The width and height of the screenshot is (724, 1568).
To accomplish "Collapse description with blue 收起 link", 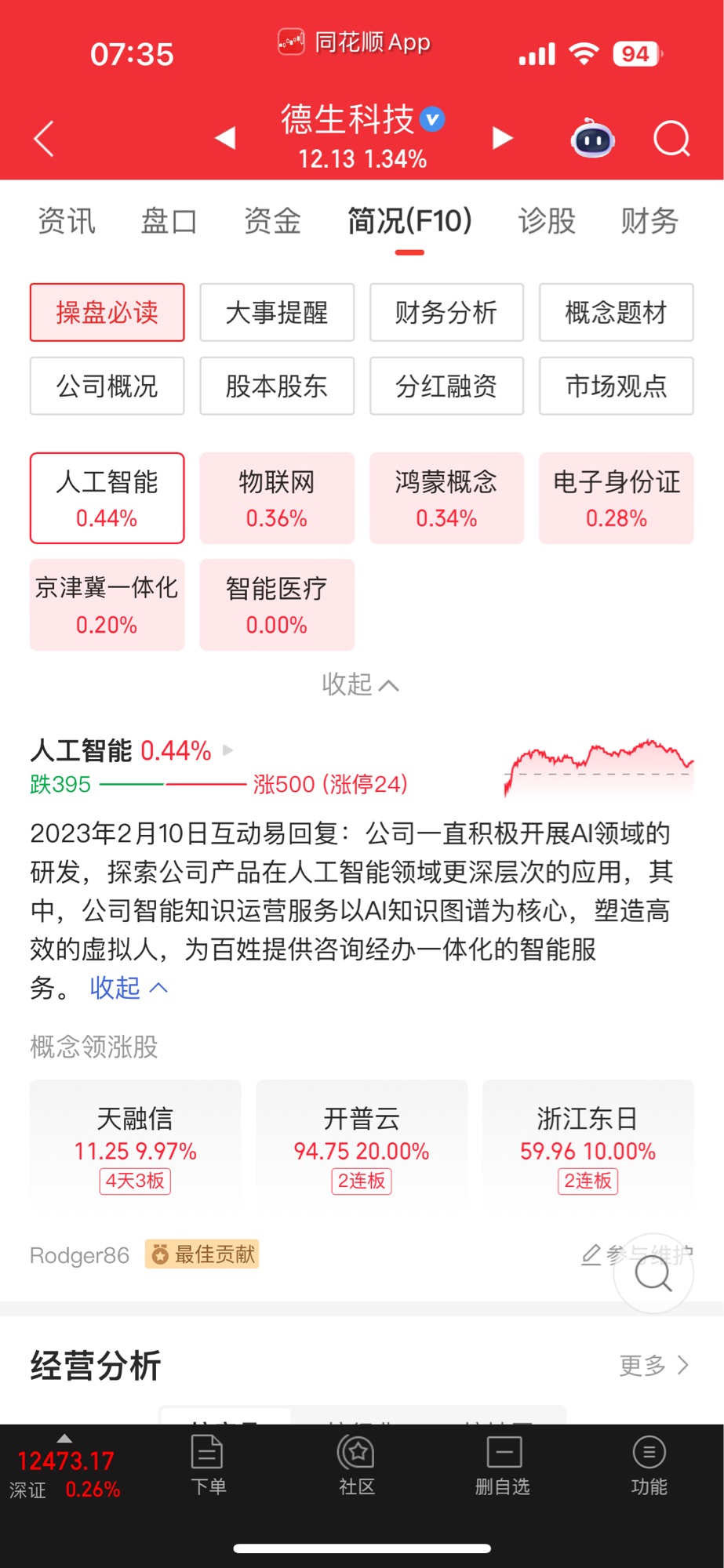I will (x=129, y=988).
